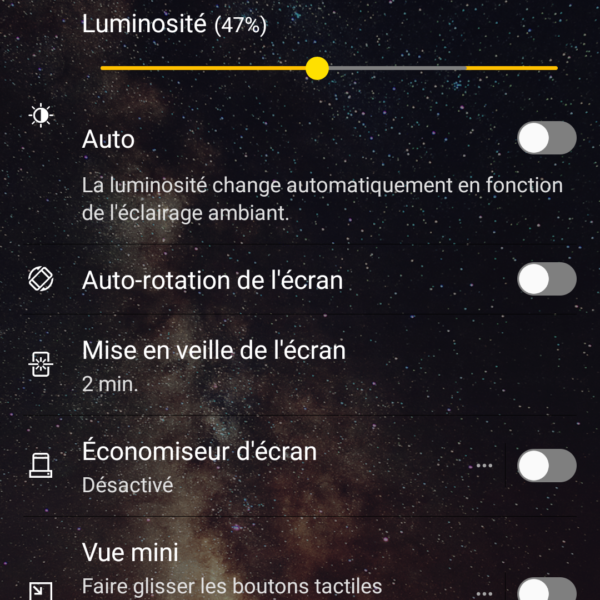The image size is (600, 600).
Task: Open Mise en veille de l'écran
Action: coord(213,364)
